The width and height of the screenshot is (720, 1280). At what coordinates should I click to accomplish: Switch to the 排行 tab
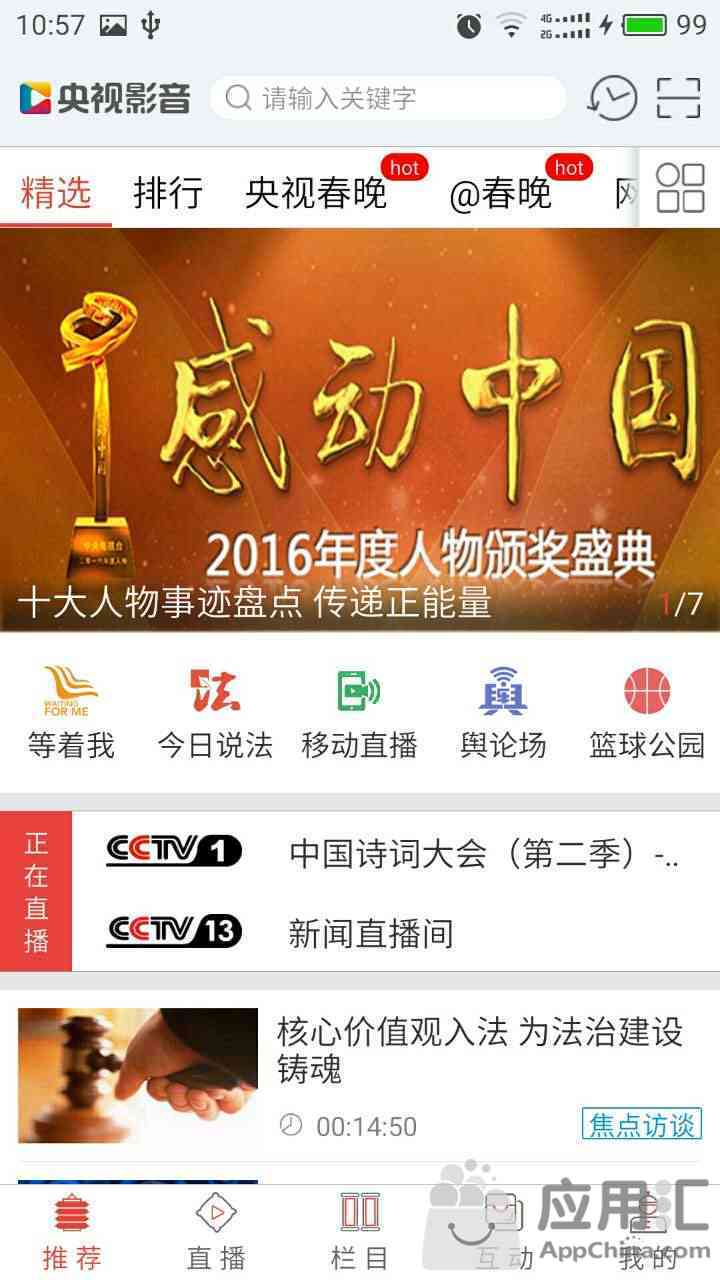[x=168, y=192]
